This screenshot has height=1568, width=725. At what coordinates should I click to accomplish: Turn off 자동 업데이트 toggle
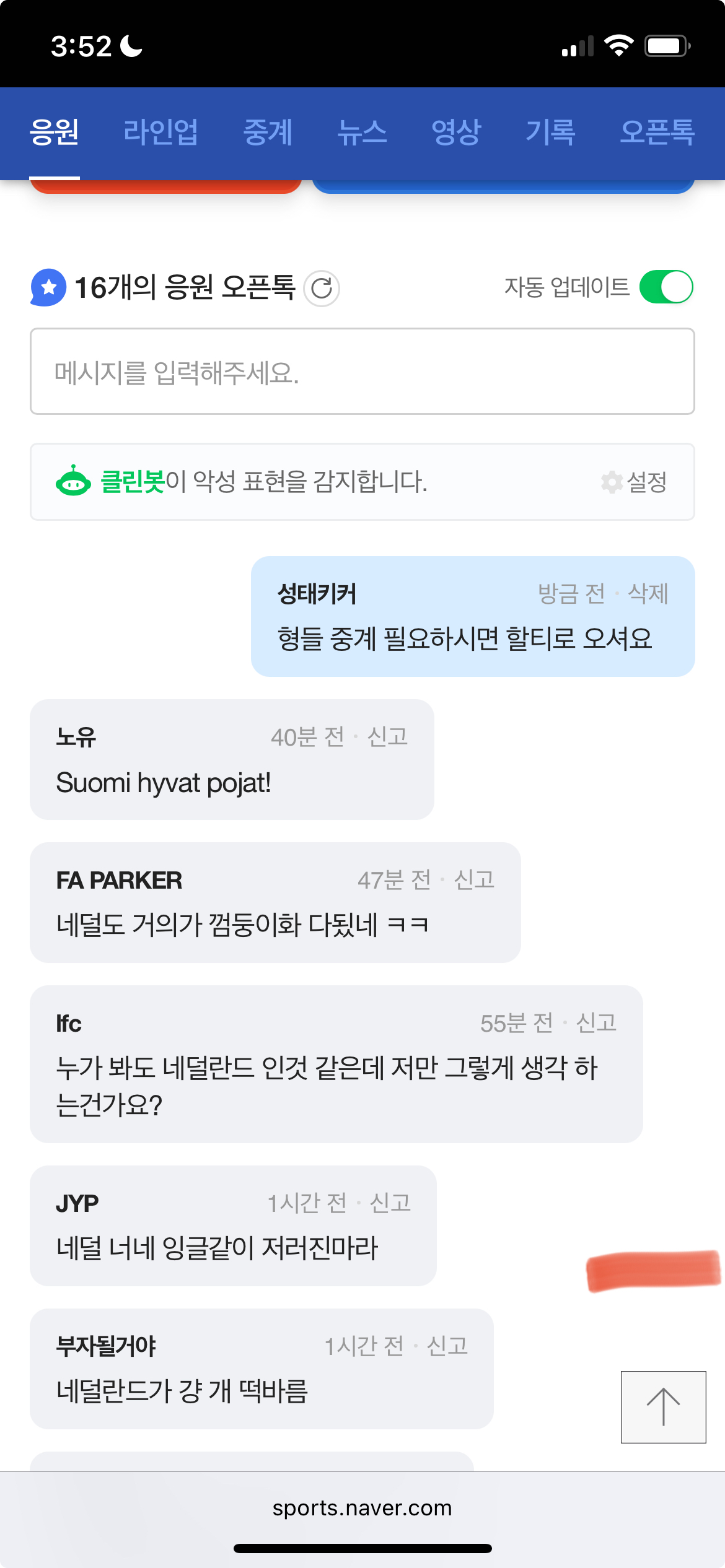click(x=666, y=287)
